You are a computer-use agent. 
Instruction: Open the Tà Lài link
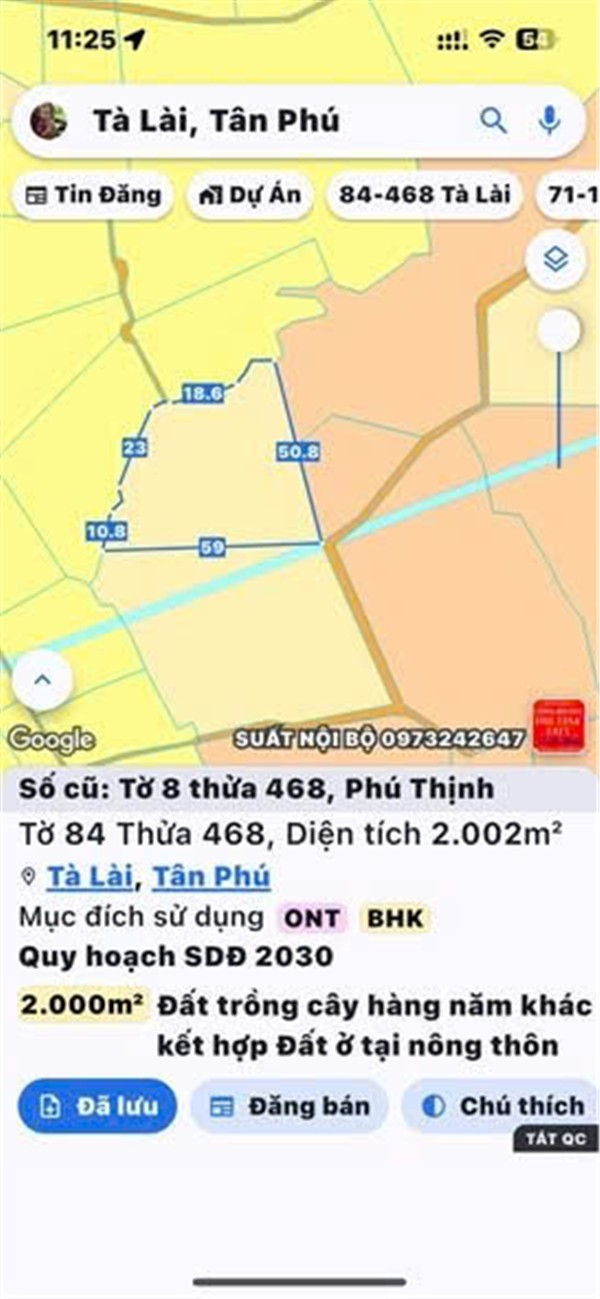point(90,877)
